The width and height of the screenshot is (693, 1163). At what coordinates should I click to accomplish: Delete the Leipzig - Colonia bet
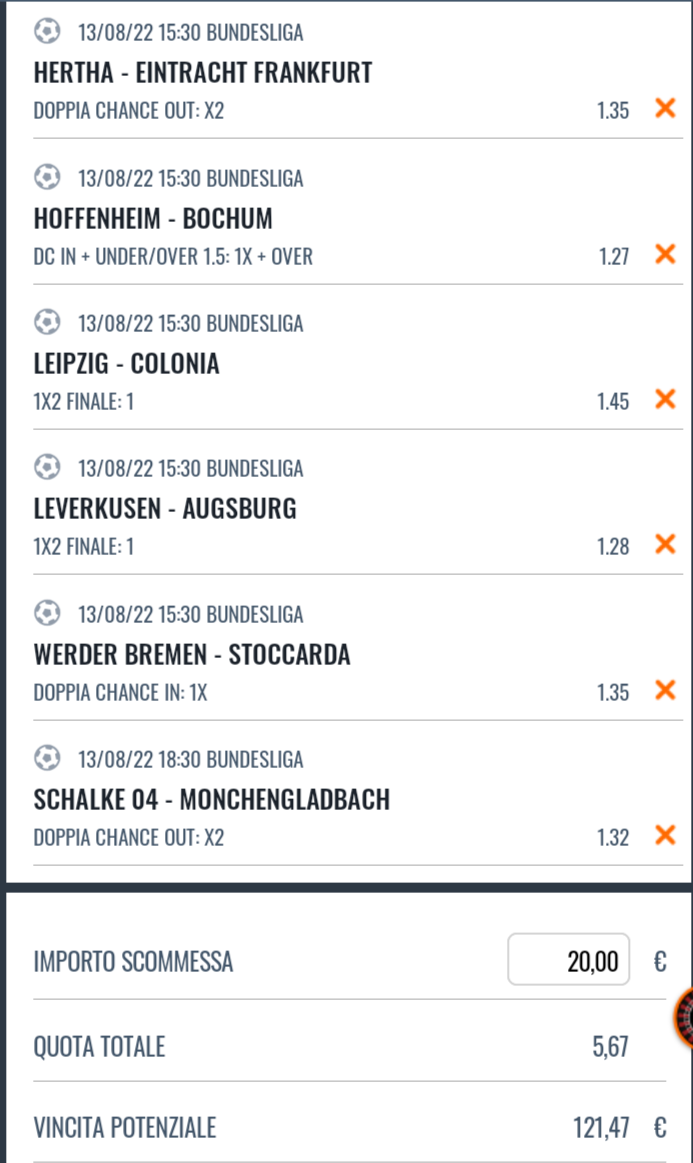(665, 399)
